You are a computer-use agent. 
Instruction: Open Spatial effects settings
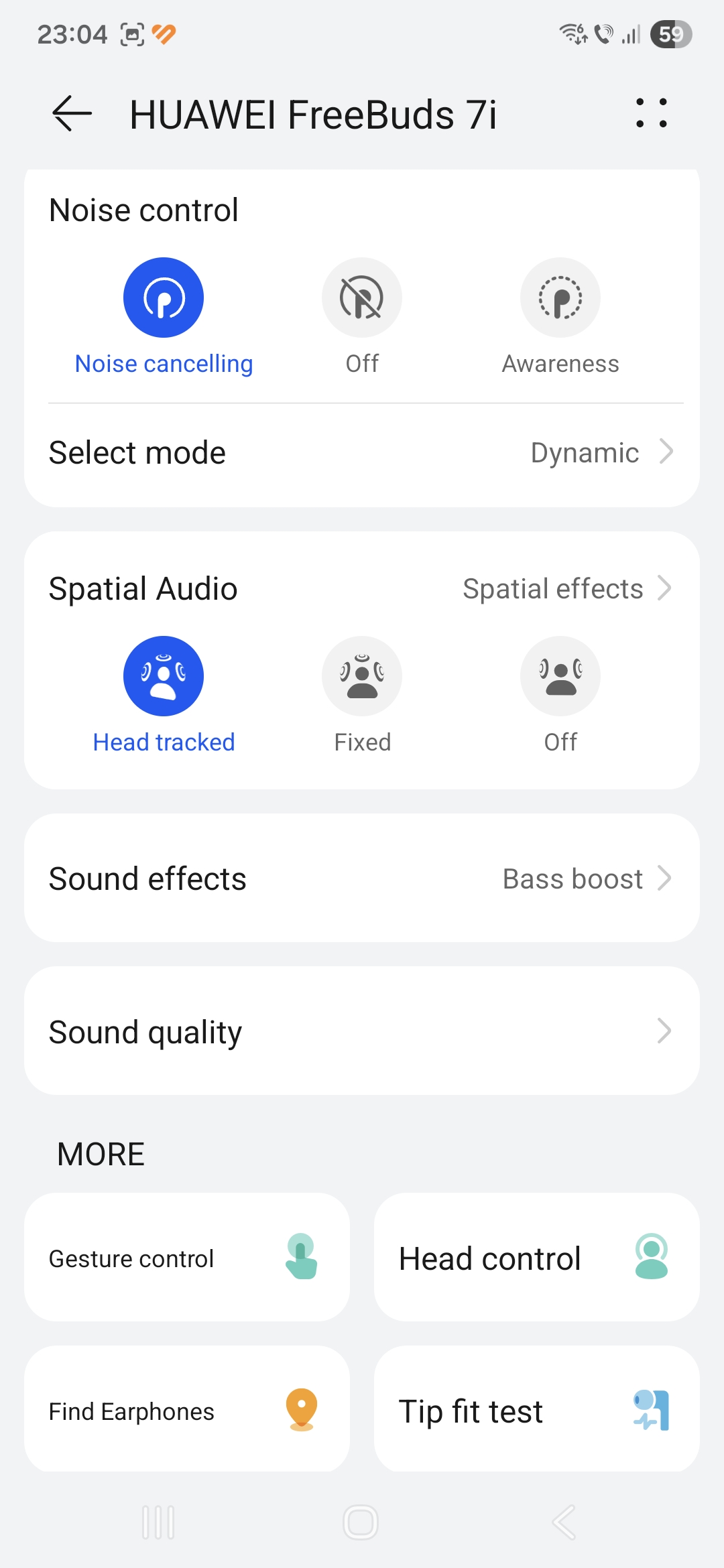(x=567, y=589)
